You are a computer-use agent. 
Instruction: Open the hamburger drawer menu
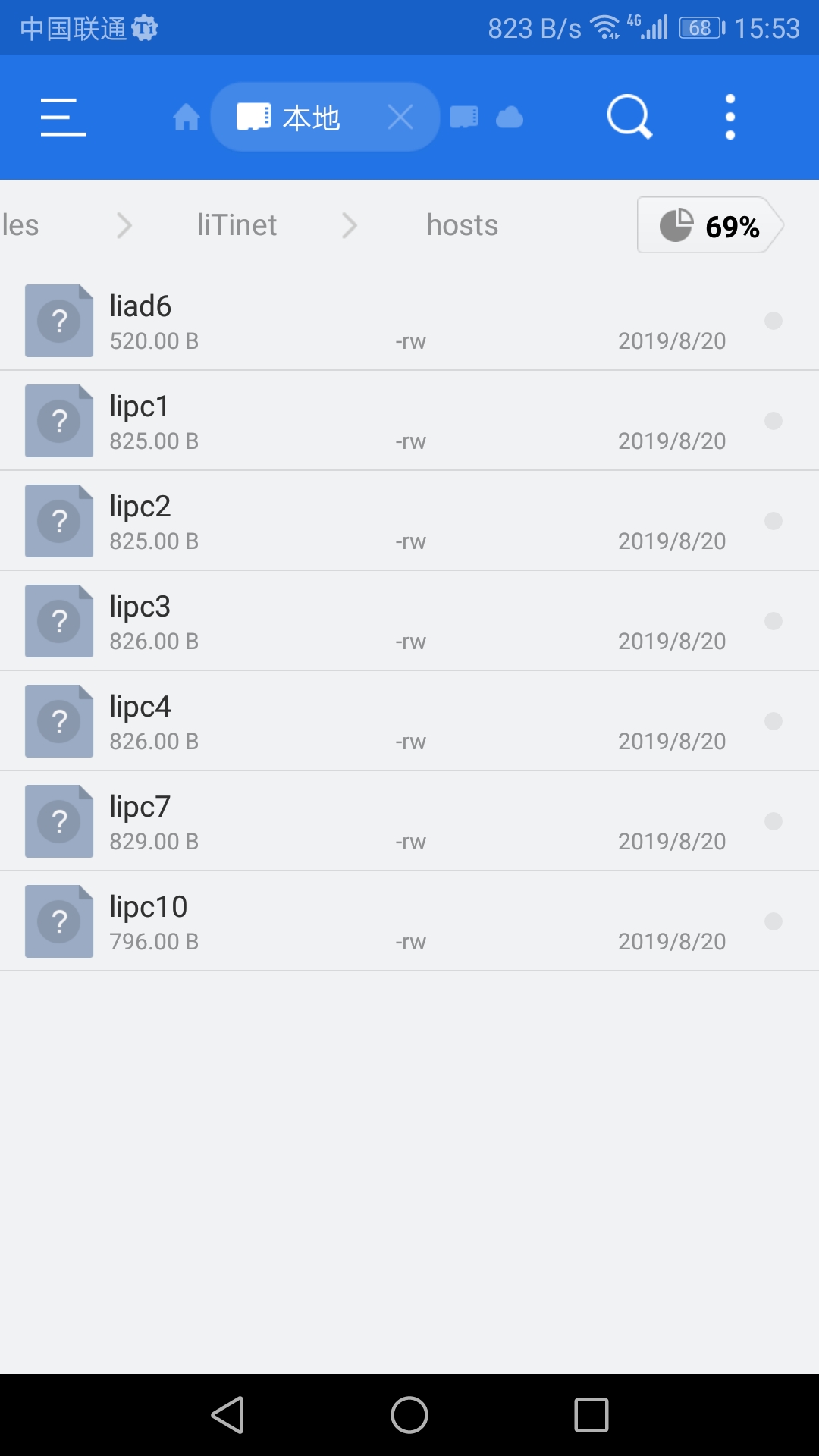click(x=63, y=118)
